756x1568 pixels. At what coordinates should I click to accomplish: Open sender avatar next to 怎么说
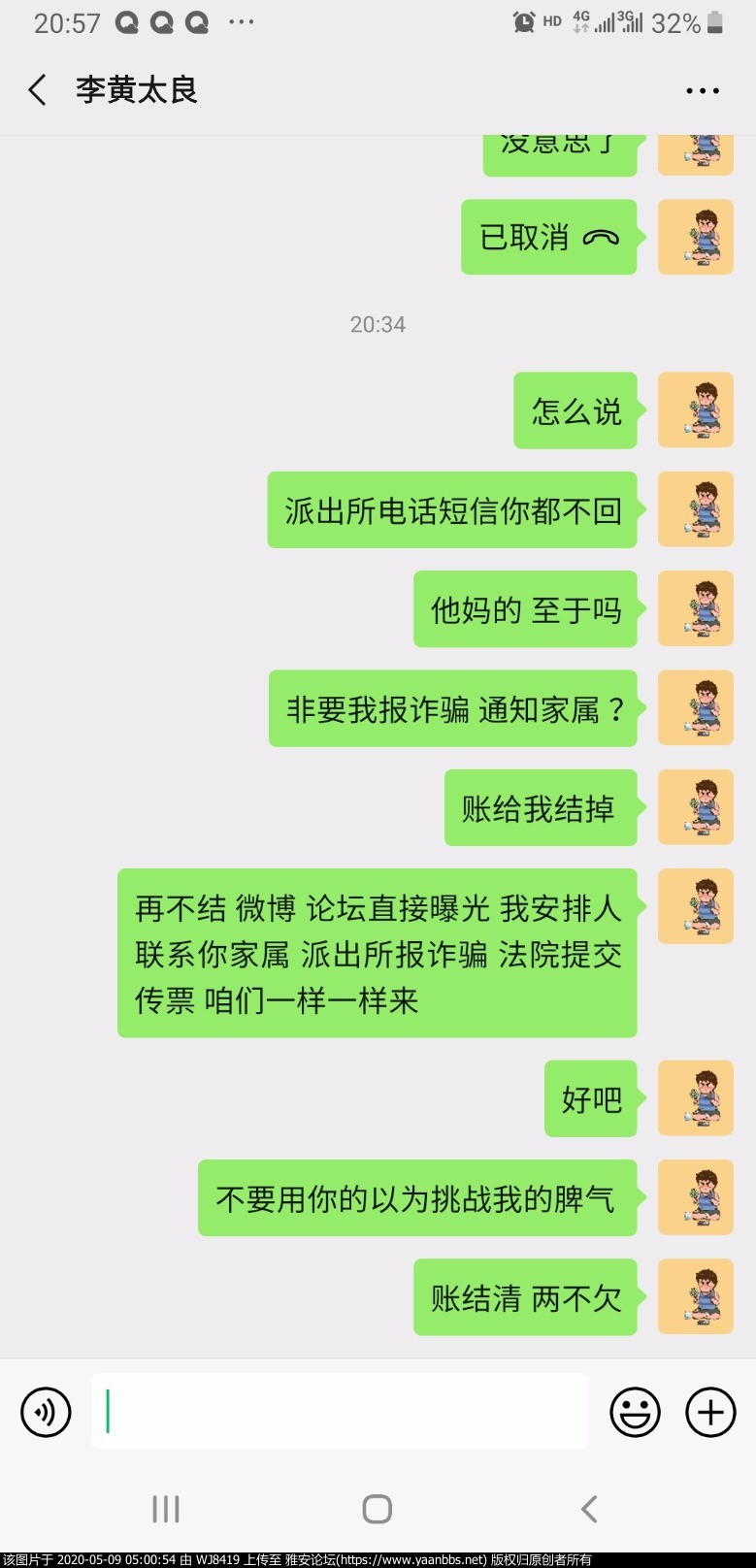coord(695,409)
